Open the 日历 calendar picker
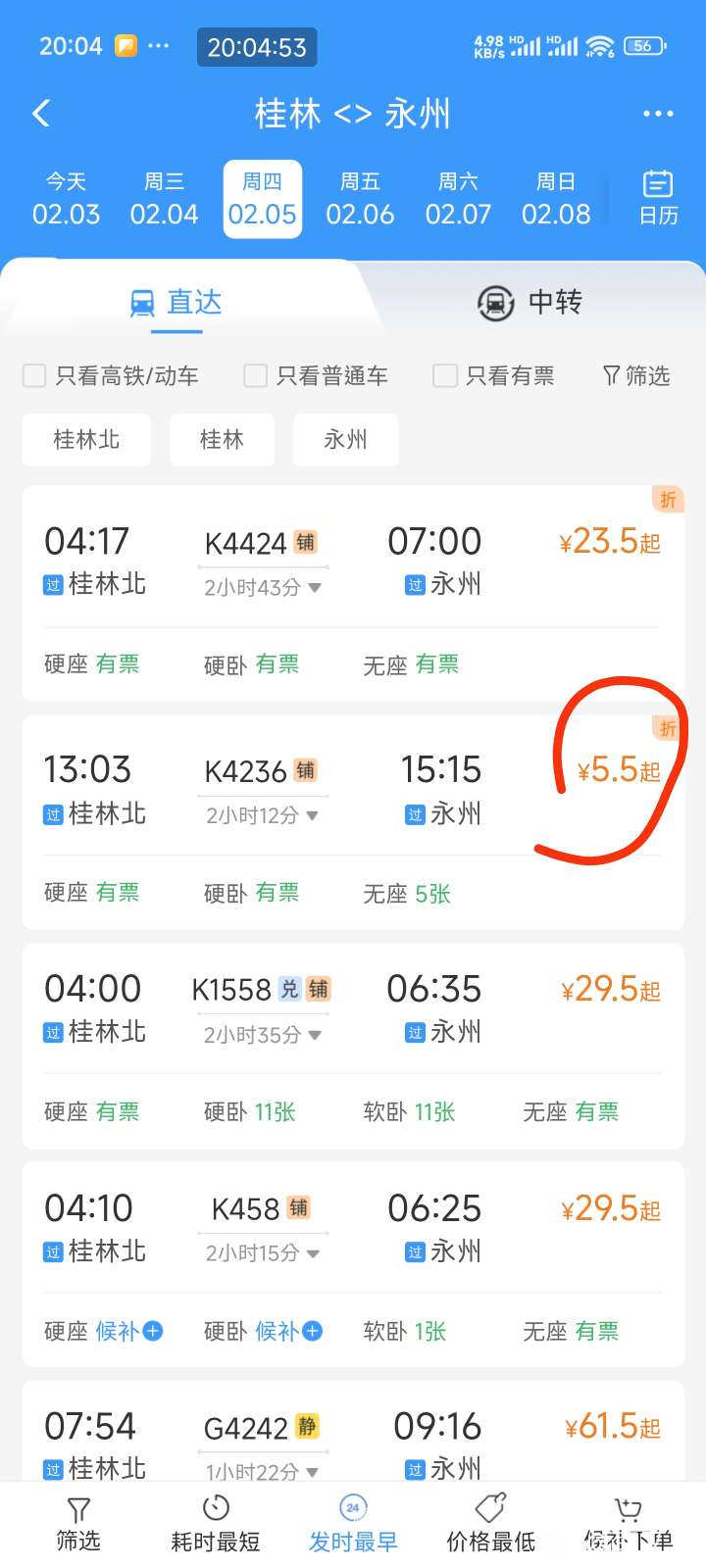This screenshot has width=706, height=1568. point(658,198)
